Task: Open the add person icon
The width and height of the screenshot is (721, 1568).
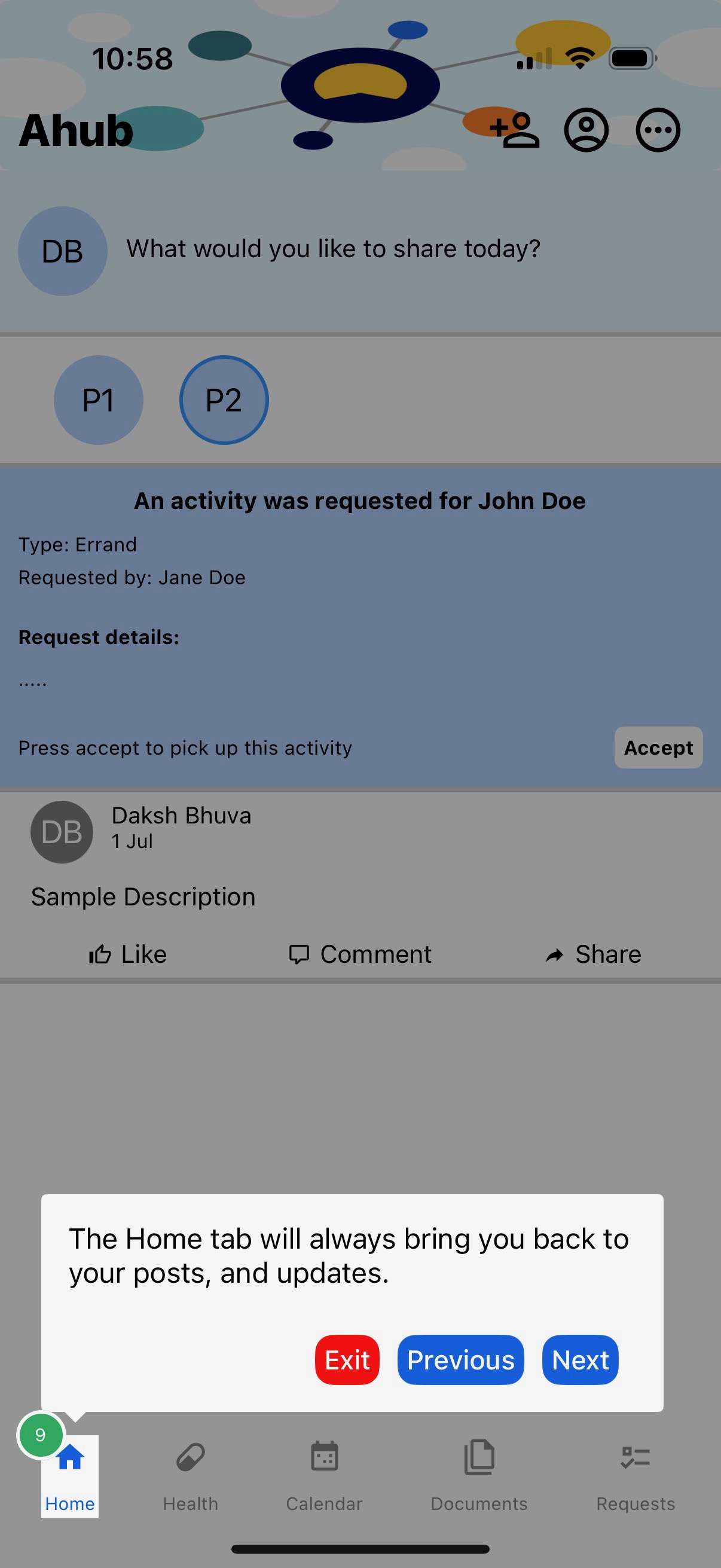Action: pyautogui.click(x=515, y=130)
